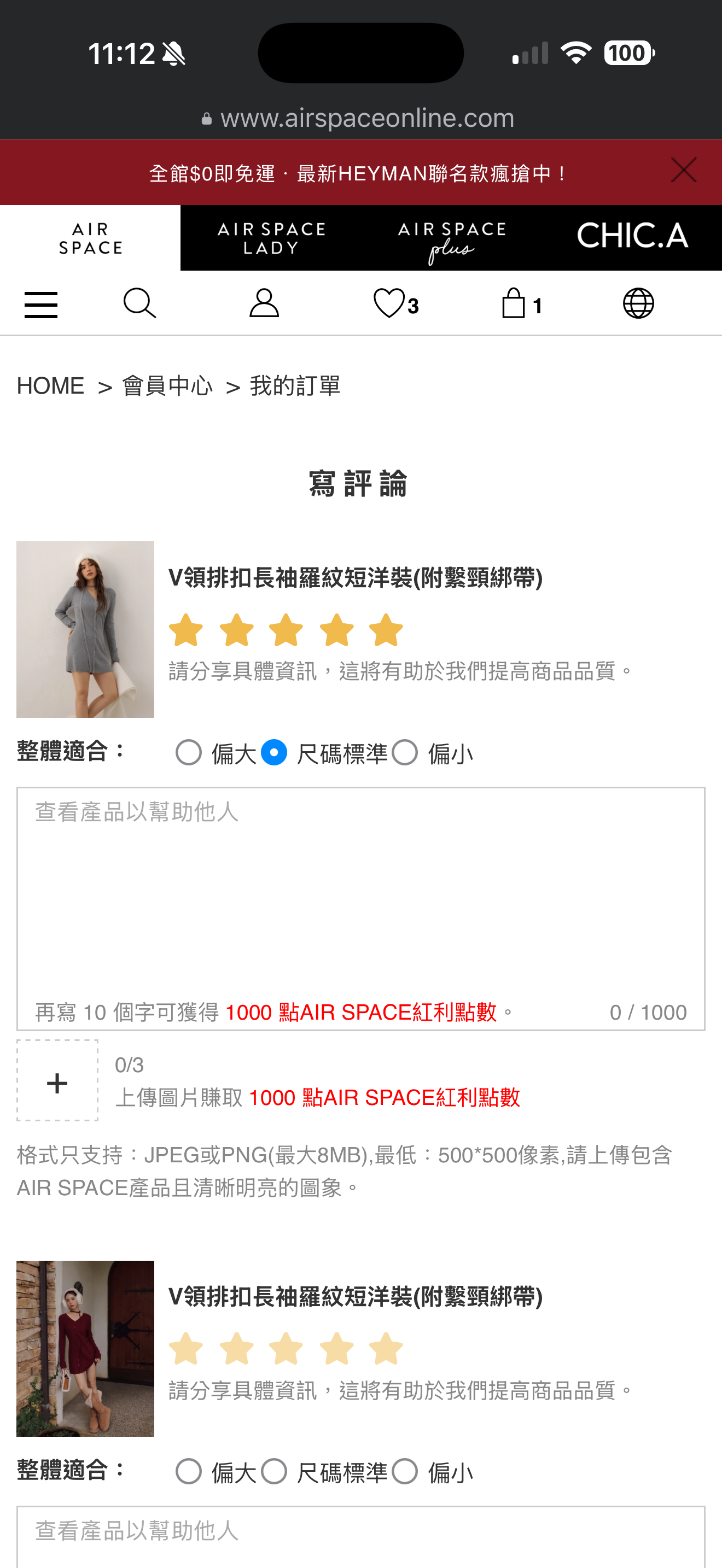
Task: Open 會員中心 breadcrumb link
Action: tap(167, 386)
